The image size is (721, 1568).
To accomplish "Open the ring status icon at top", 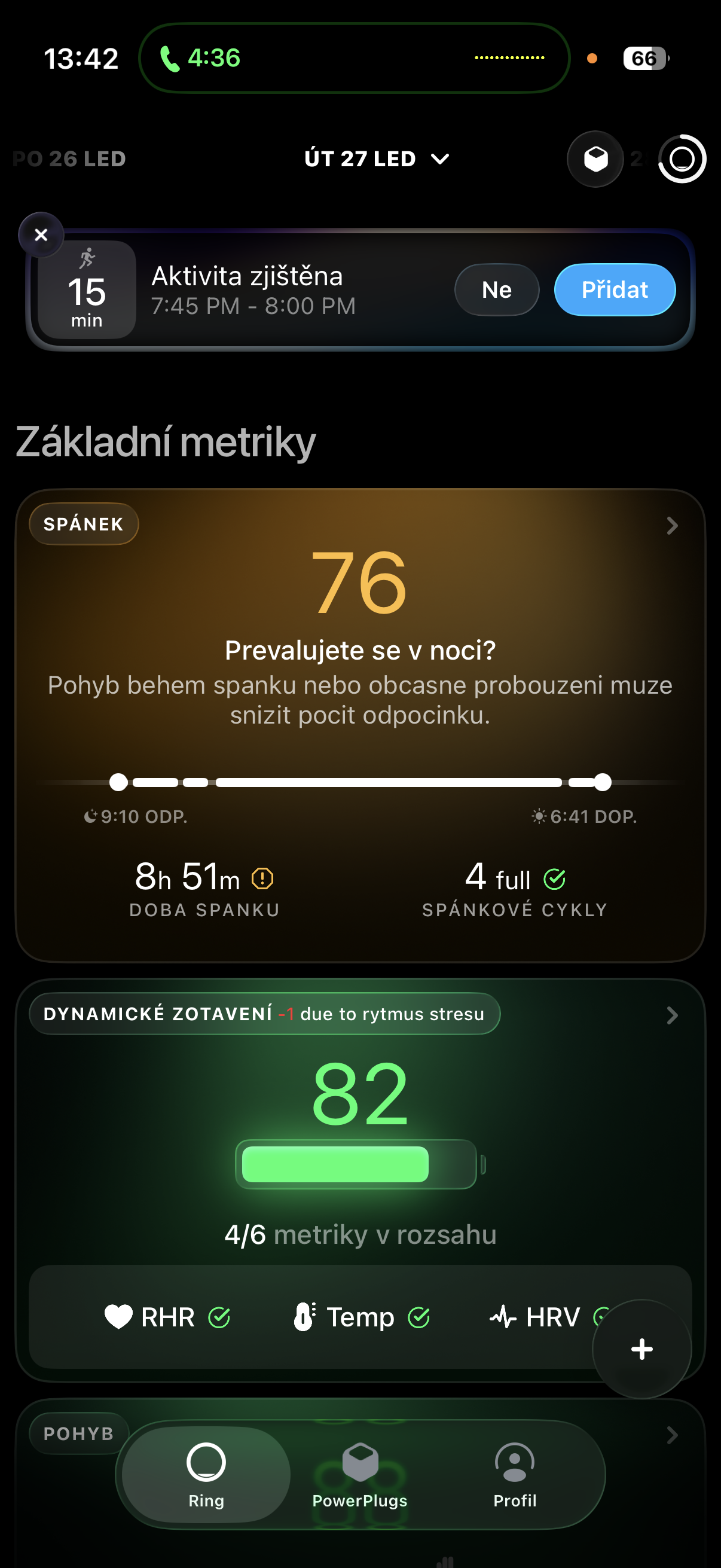I will click(682, 159).
